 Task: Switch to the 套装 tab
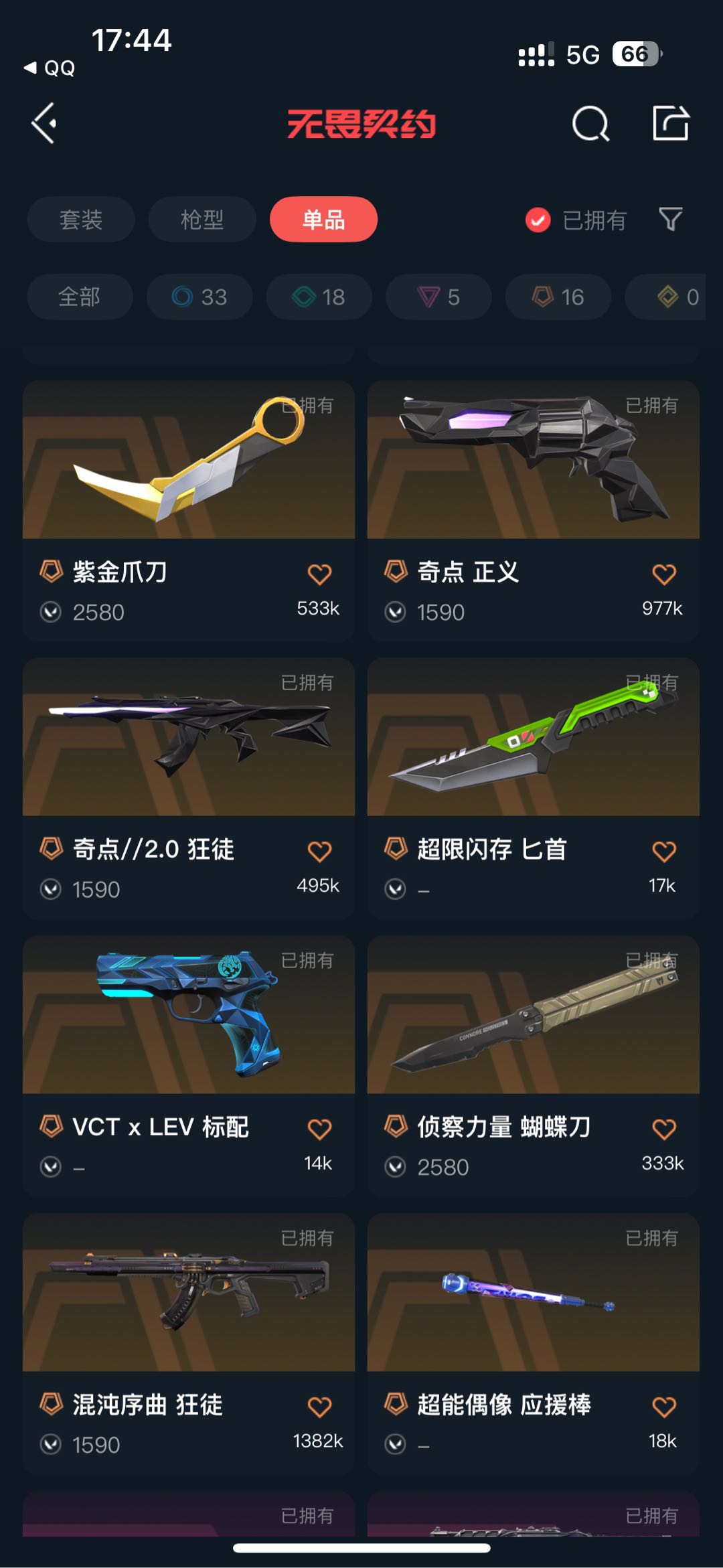pos(81,220)
